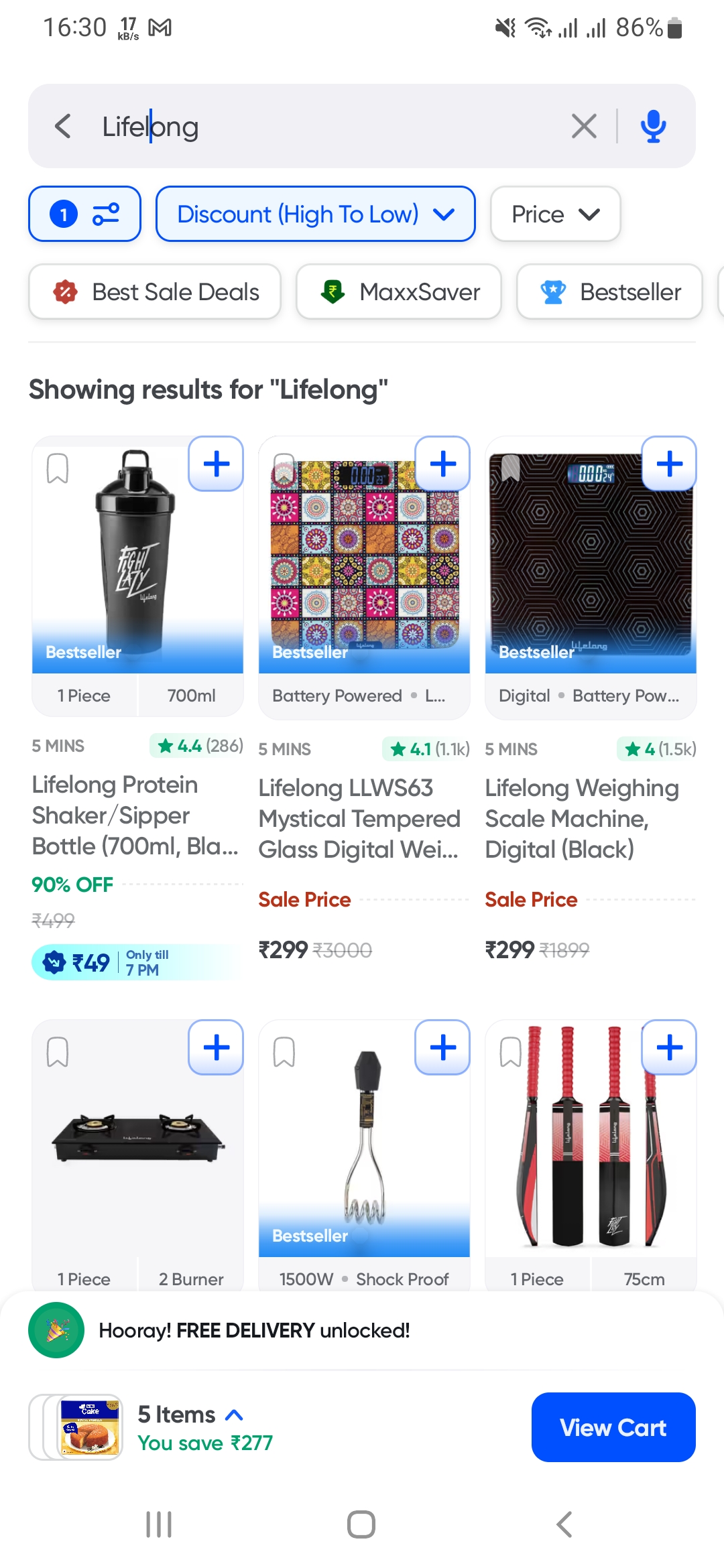Start voice search with the microphone
This screenshot has height=1568, width=724.
coord(653,126)
